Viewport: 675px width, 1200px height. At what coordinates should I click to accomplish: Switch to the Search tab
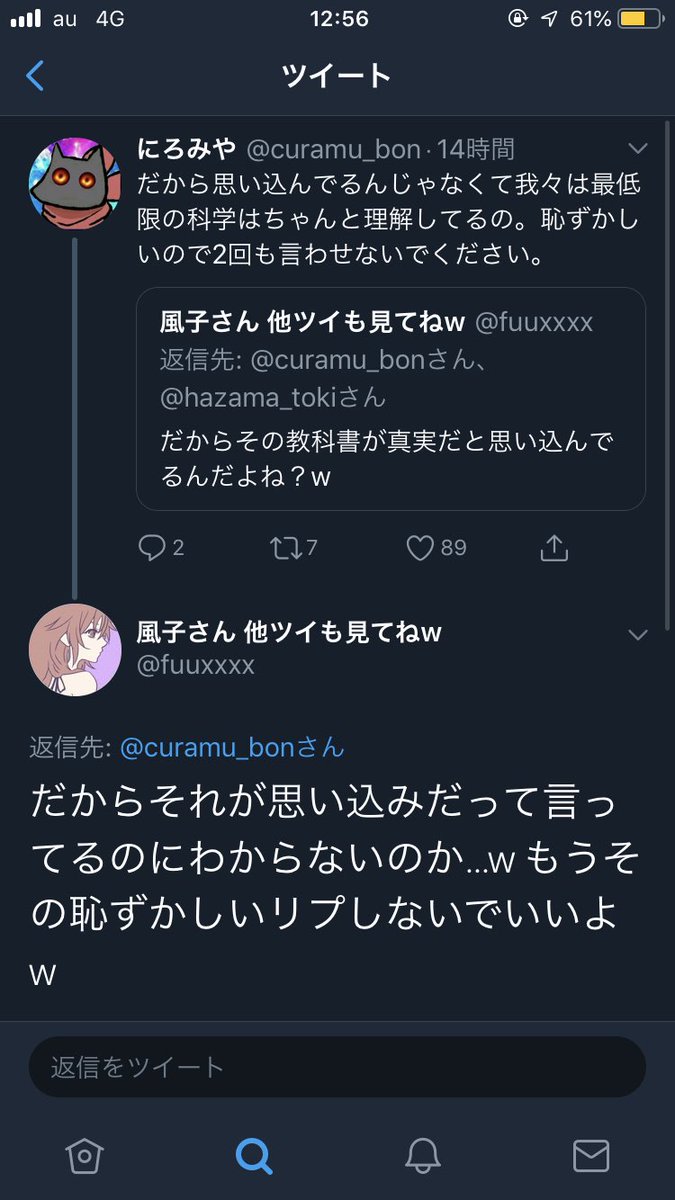coord(253,1156)
